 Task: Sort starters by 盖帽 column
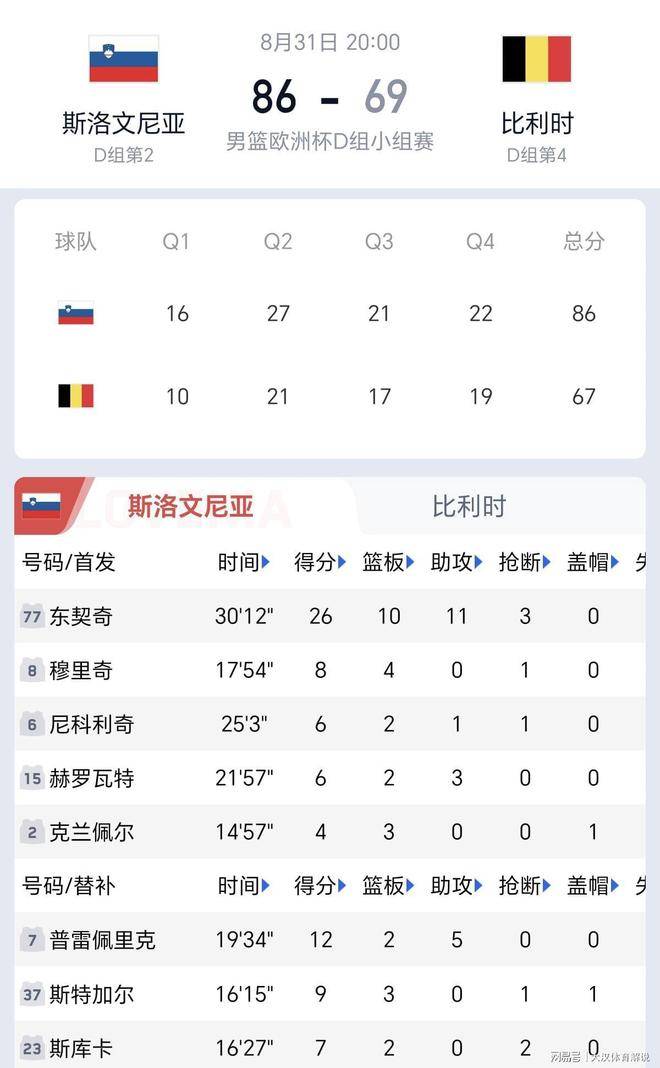[593, 562]
